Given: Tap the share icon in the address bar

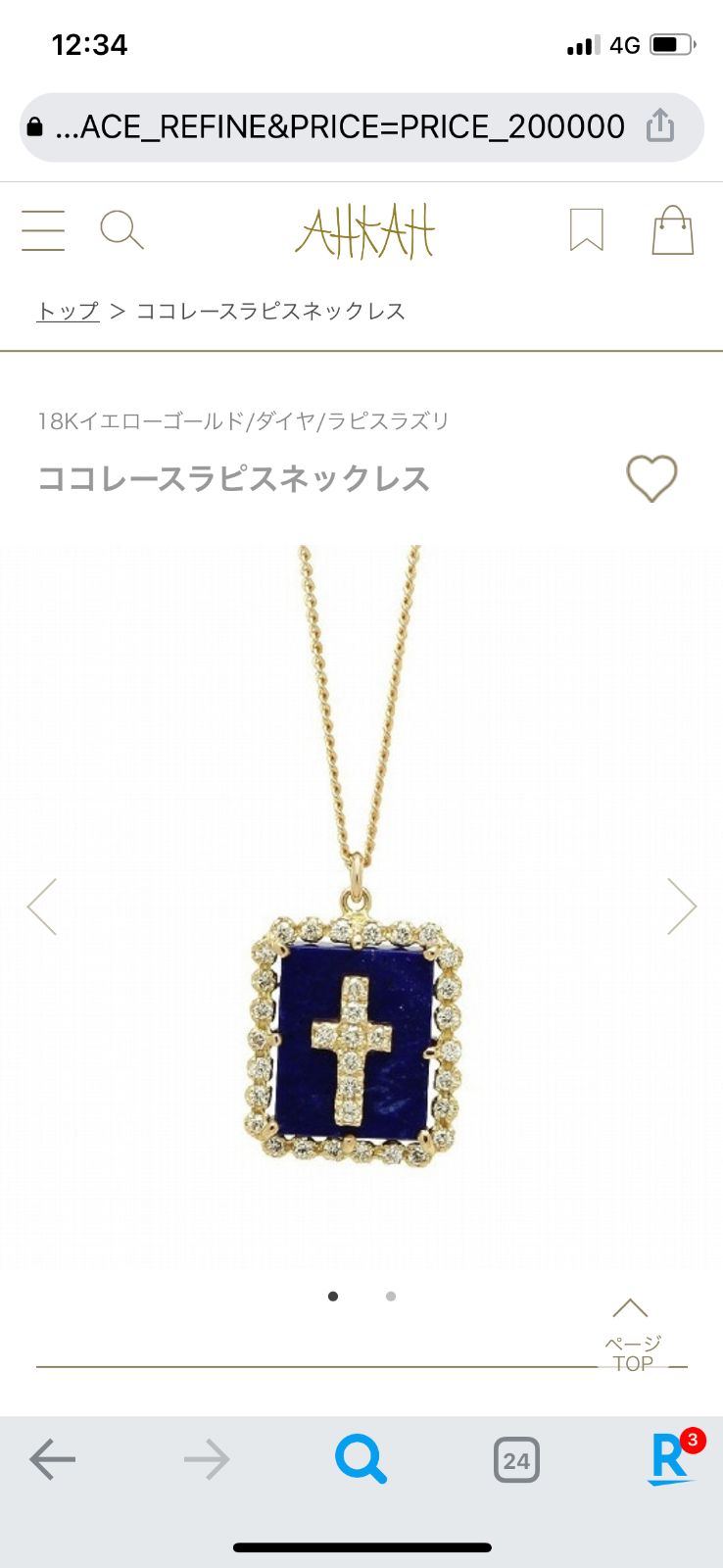Looking at the screenshot, I should coord(662,125).
